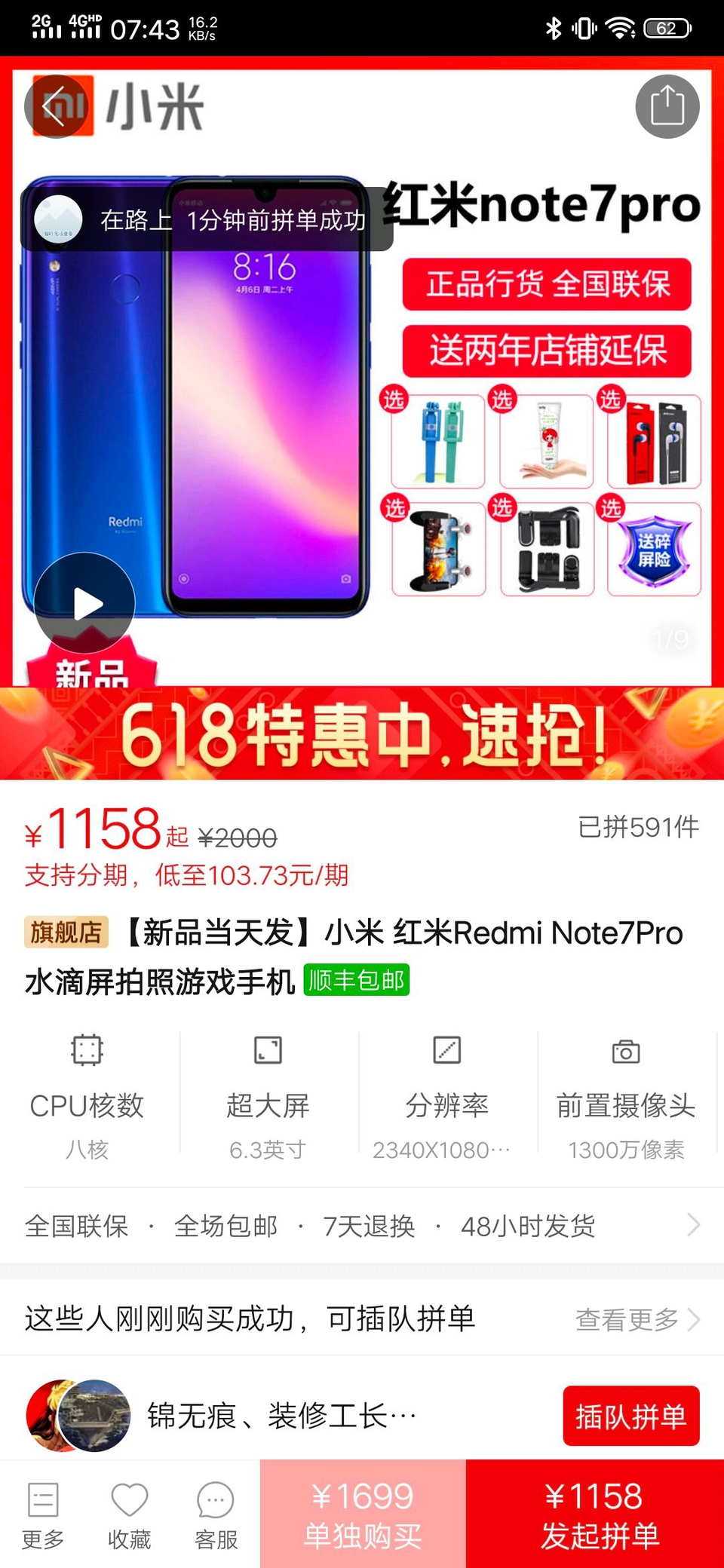Open the 618特惠 promotion banner
724x1568 pixels.
coord(362,733)
